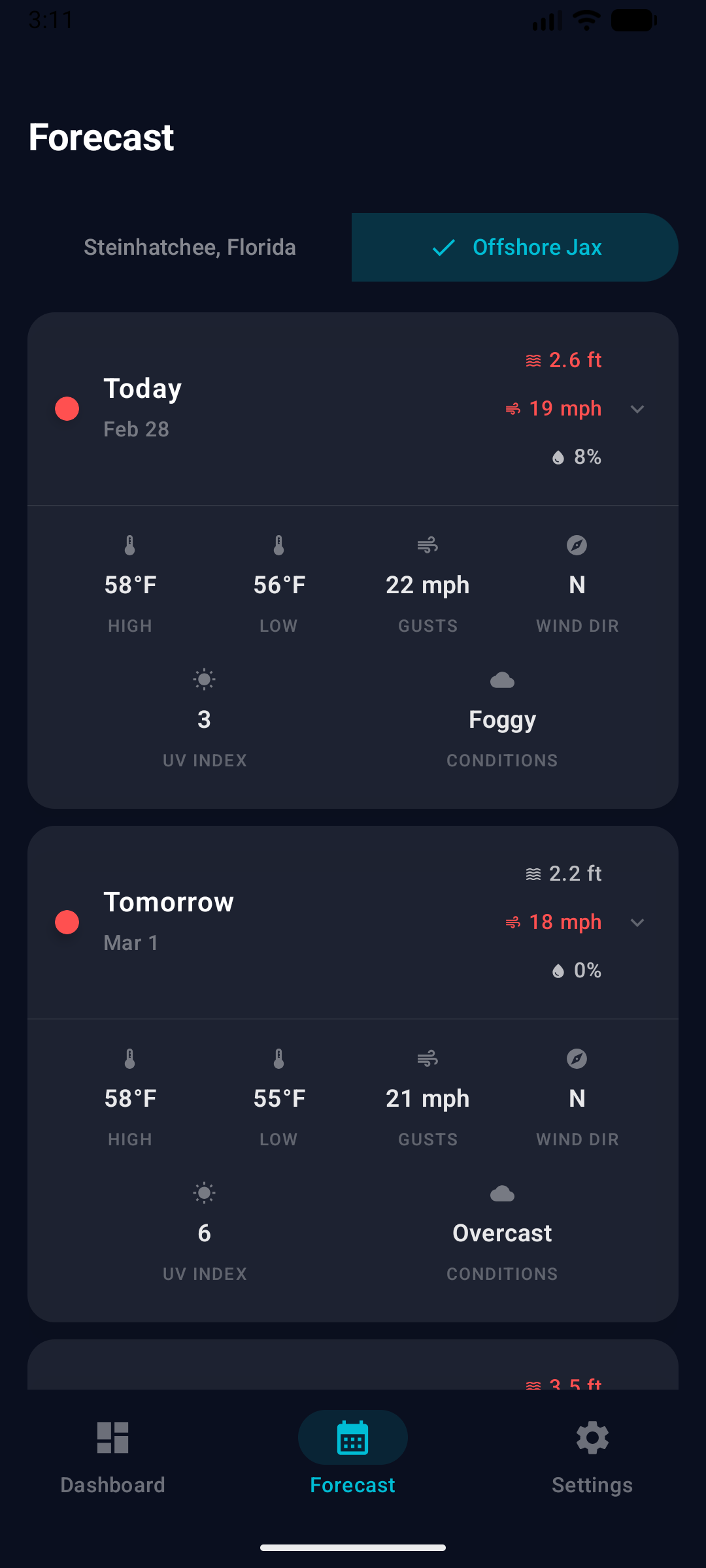The height and width of the screenshot is (1568, 706).
Task: Tap the gusts wind icon under Today
Action: coord(428,545)
